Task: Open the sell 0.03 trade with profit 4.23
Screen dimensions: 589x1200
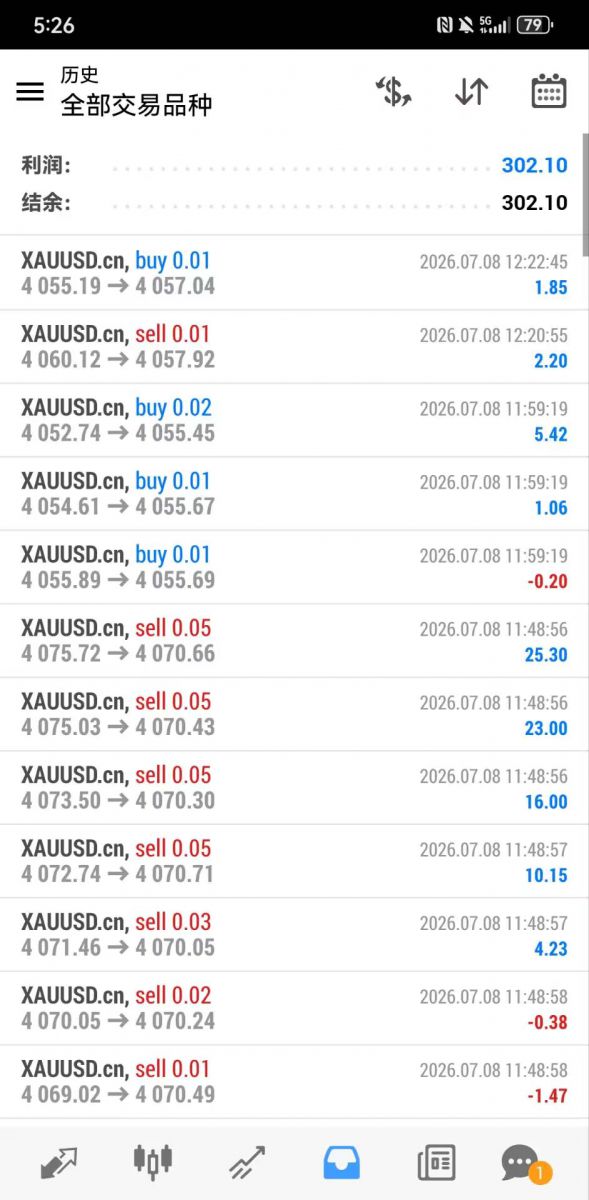Action: pyautogui.click(x=294, y=935)
